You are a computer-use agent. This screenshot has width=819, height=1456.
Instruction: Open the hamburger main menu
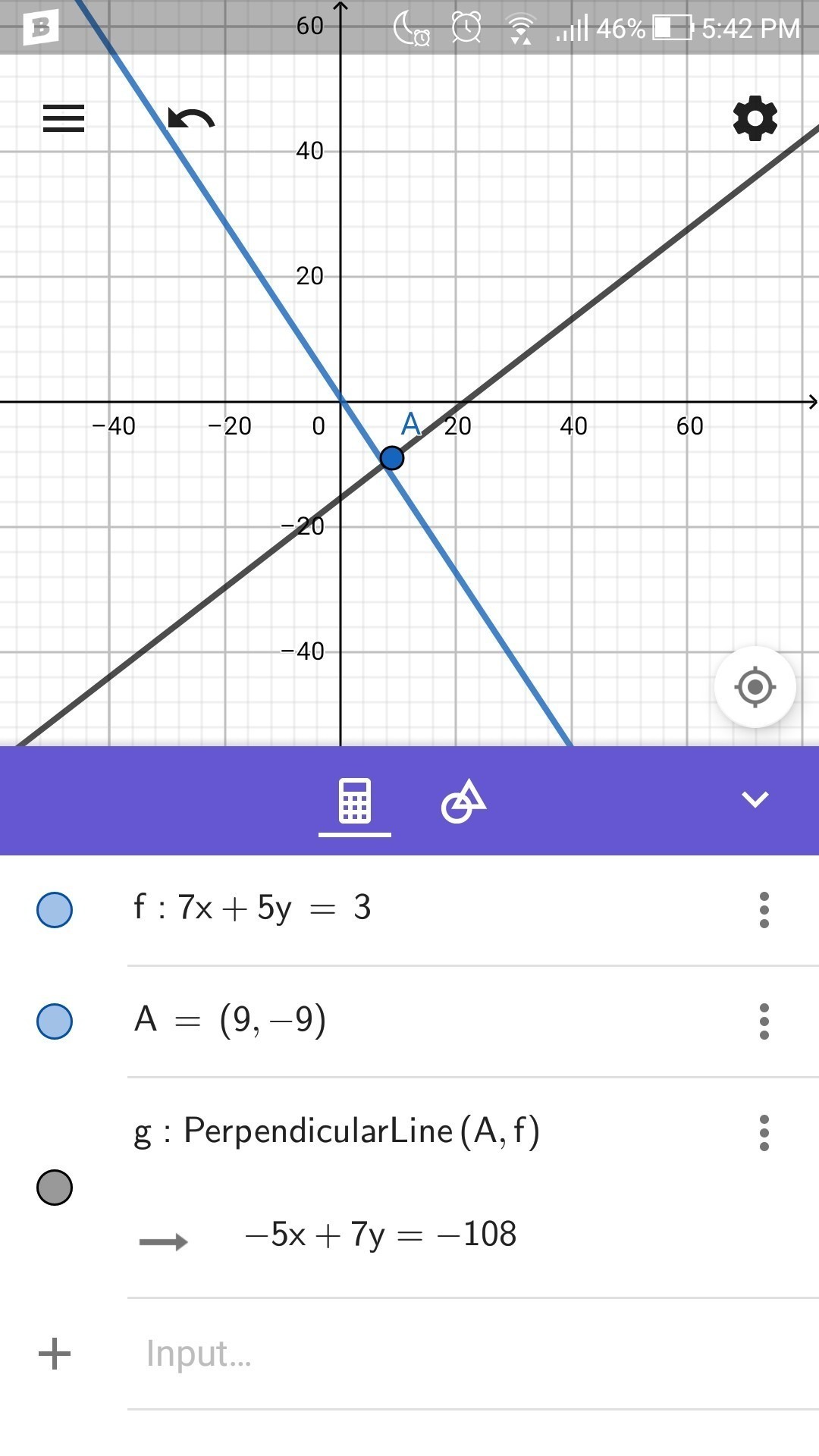tap(64, 118)
